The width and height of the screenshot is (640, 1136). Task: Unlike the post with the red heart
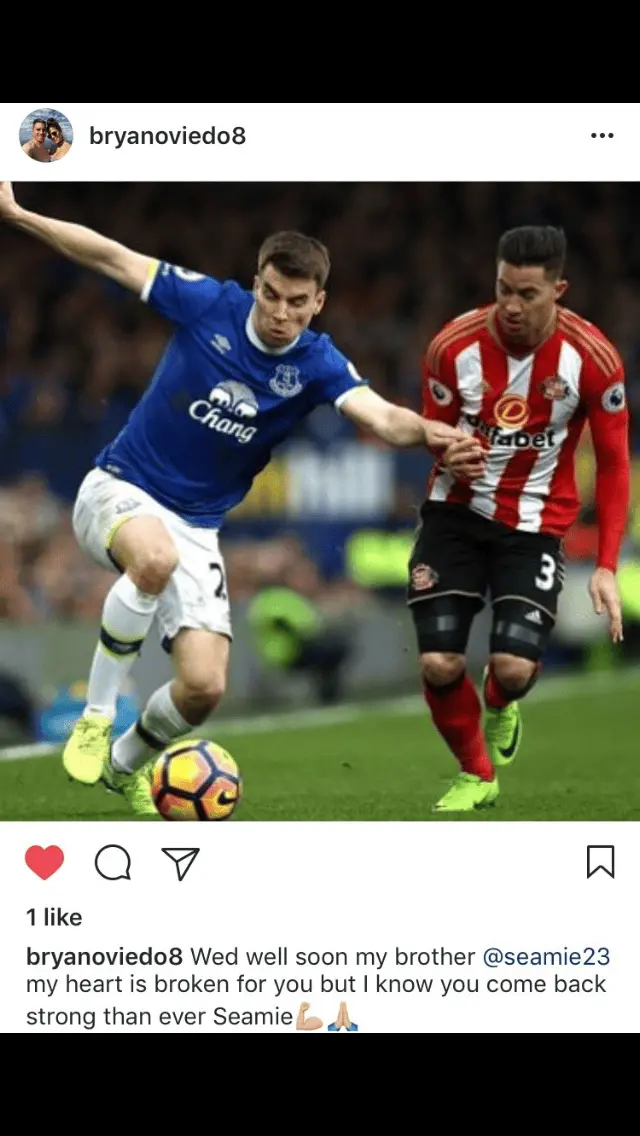pyautogui.click(x=44, y=862)
